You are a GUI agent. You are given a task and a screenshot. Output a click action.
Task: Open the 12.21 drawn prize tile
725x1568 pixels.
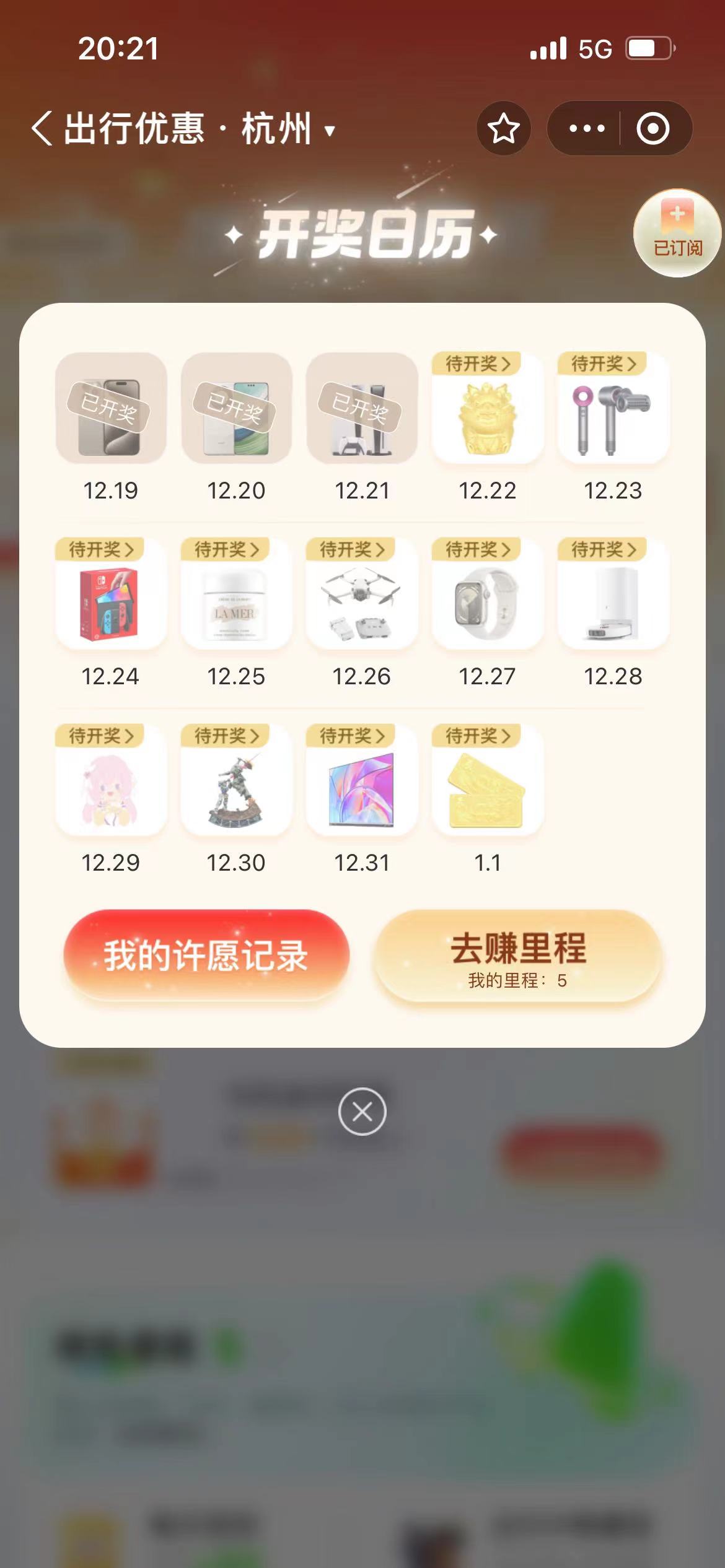362,409
